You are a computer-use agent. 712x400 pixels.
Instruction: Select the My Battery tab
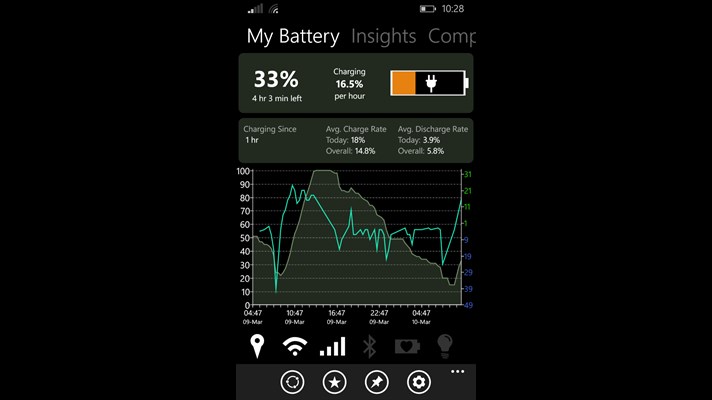pos(295,36)
